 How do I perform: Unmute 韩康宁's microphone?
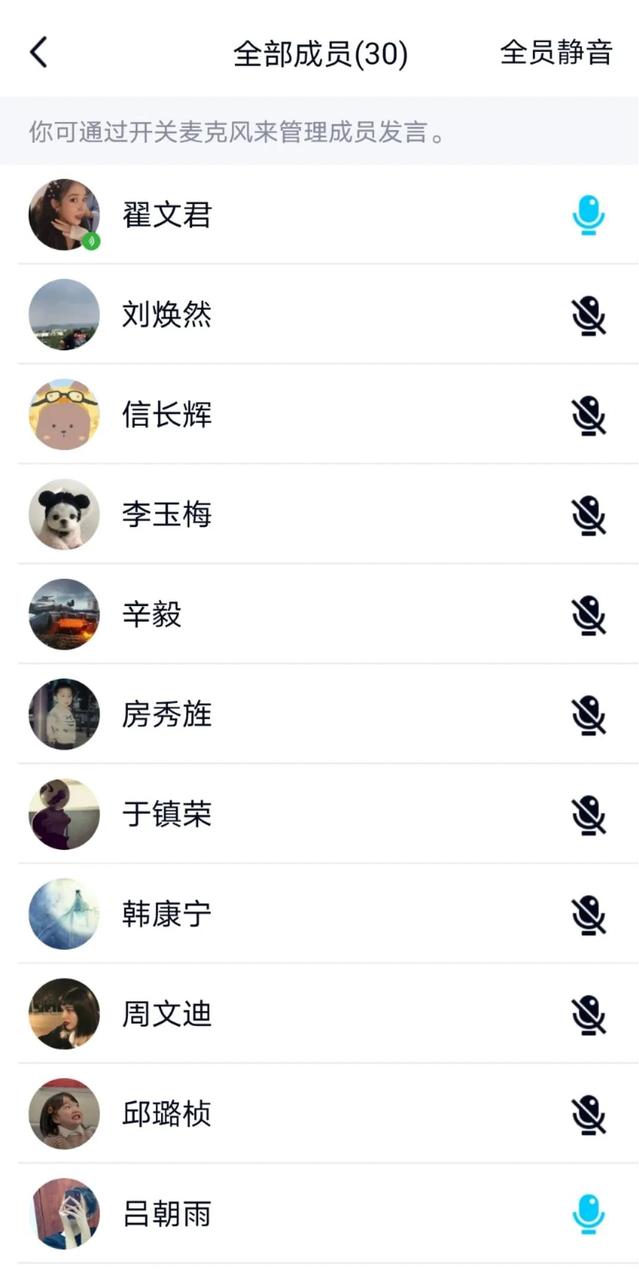click(589, 915)
